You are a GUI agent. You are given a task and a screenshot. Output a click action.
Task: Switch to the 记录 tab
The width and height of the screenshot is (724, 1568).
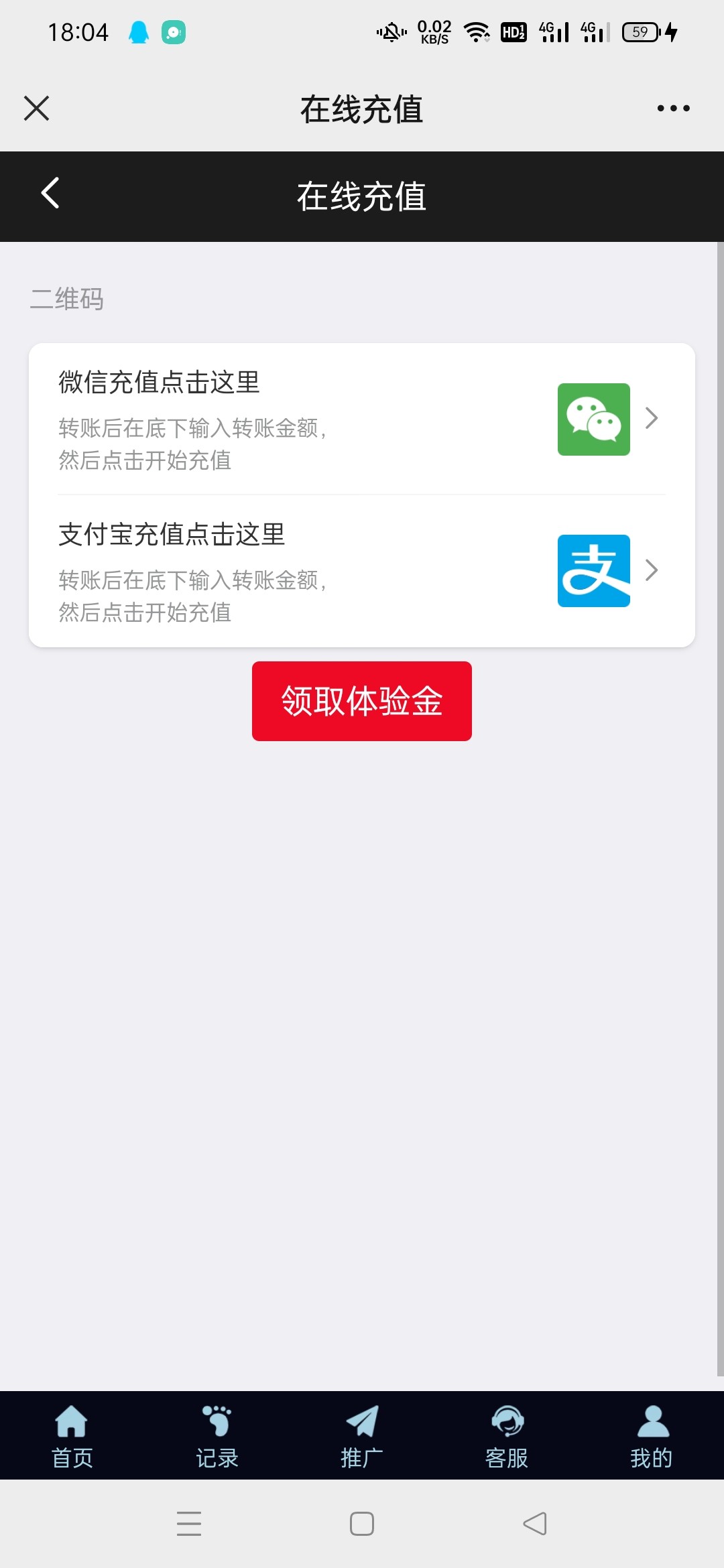[x=217, y=1435]
